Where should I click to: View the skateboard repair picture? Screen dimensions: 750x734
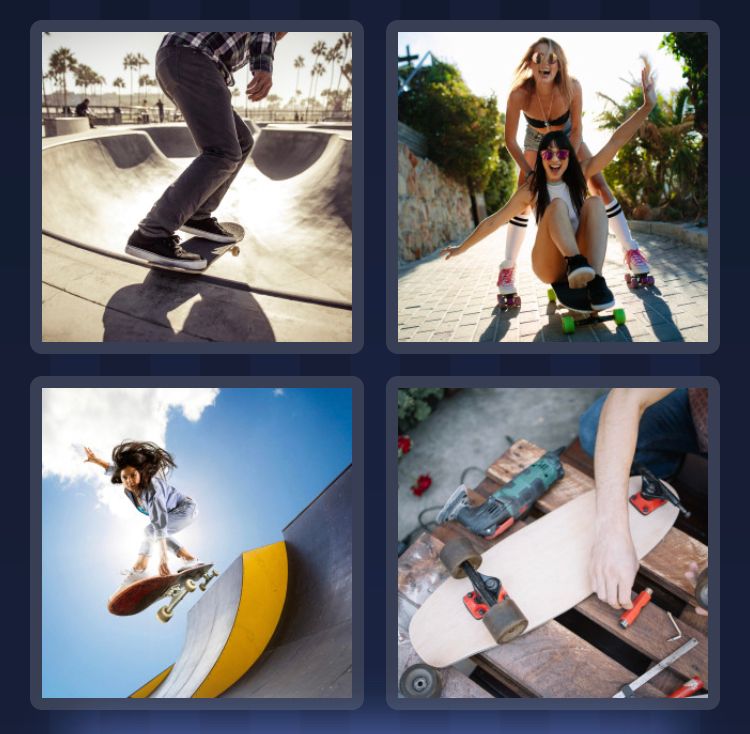point(552,542)
